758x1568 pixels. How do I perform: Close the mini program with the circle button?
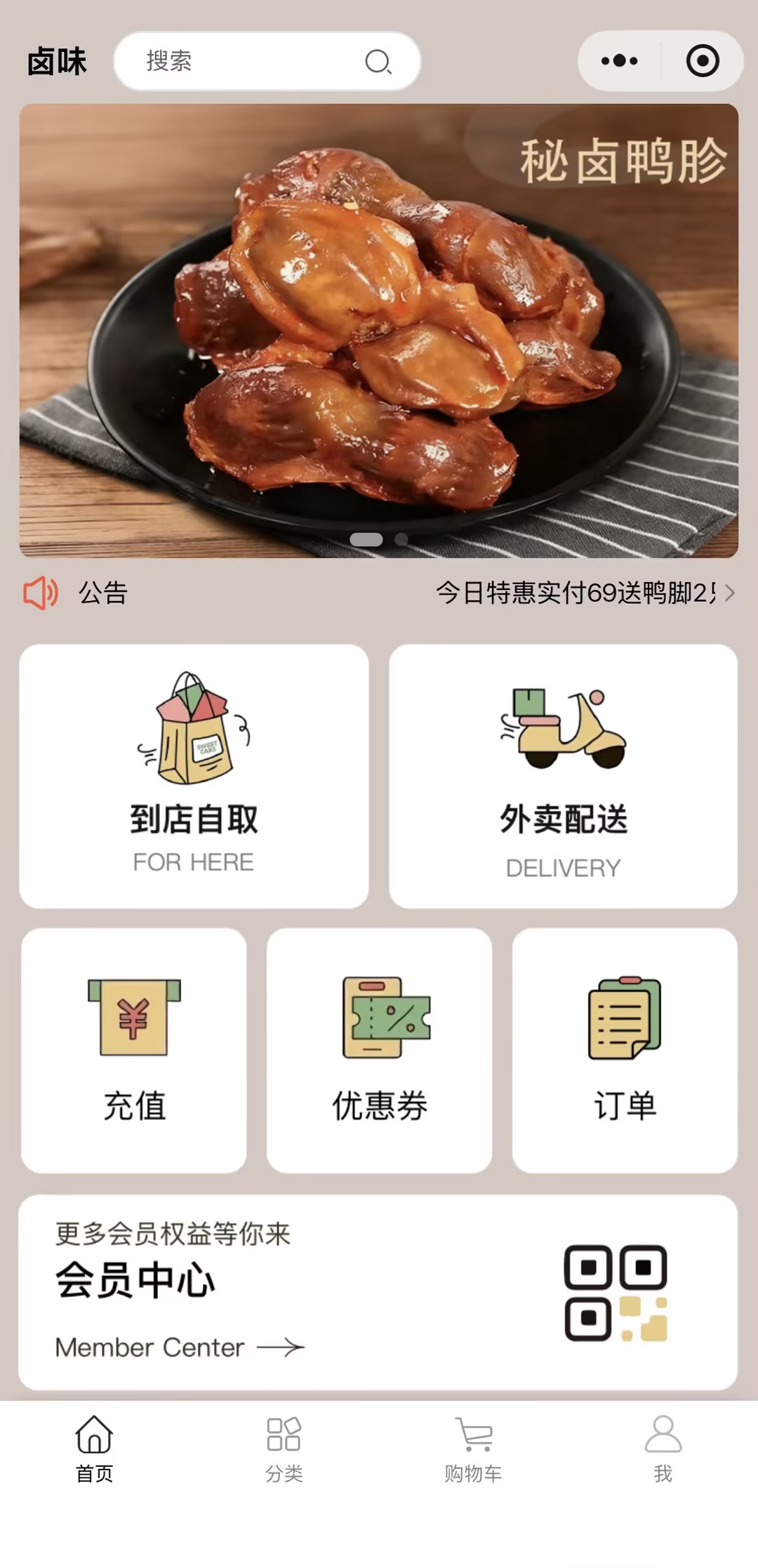point(703,61)
